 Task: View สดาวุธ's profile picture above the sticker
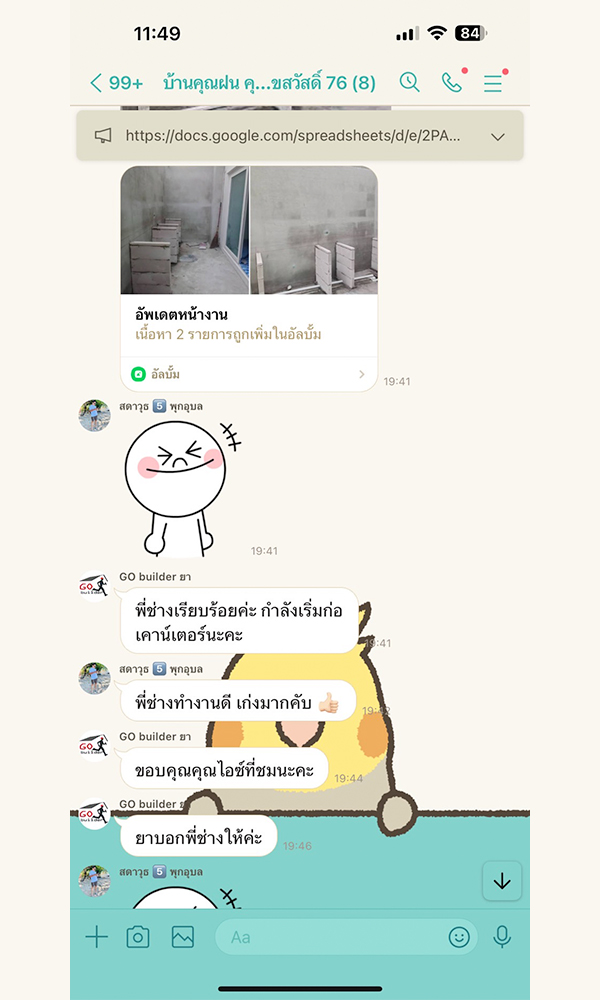coord(94,416)
